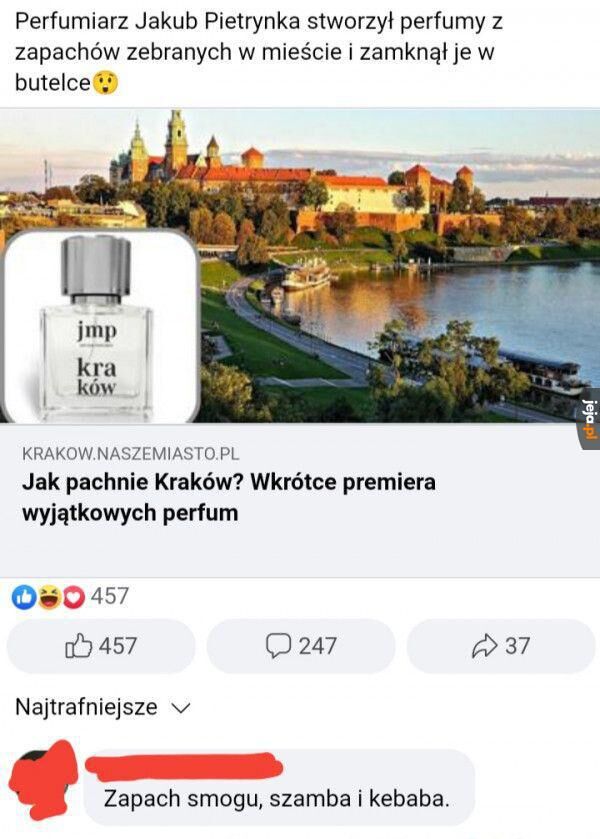Like the post with 457 likes
The width and height of the screenshot is (600, 839).
(101, 646)
